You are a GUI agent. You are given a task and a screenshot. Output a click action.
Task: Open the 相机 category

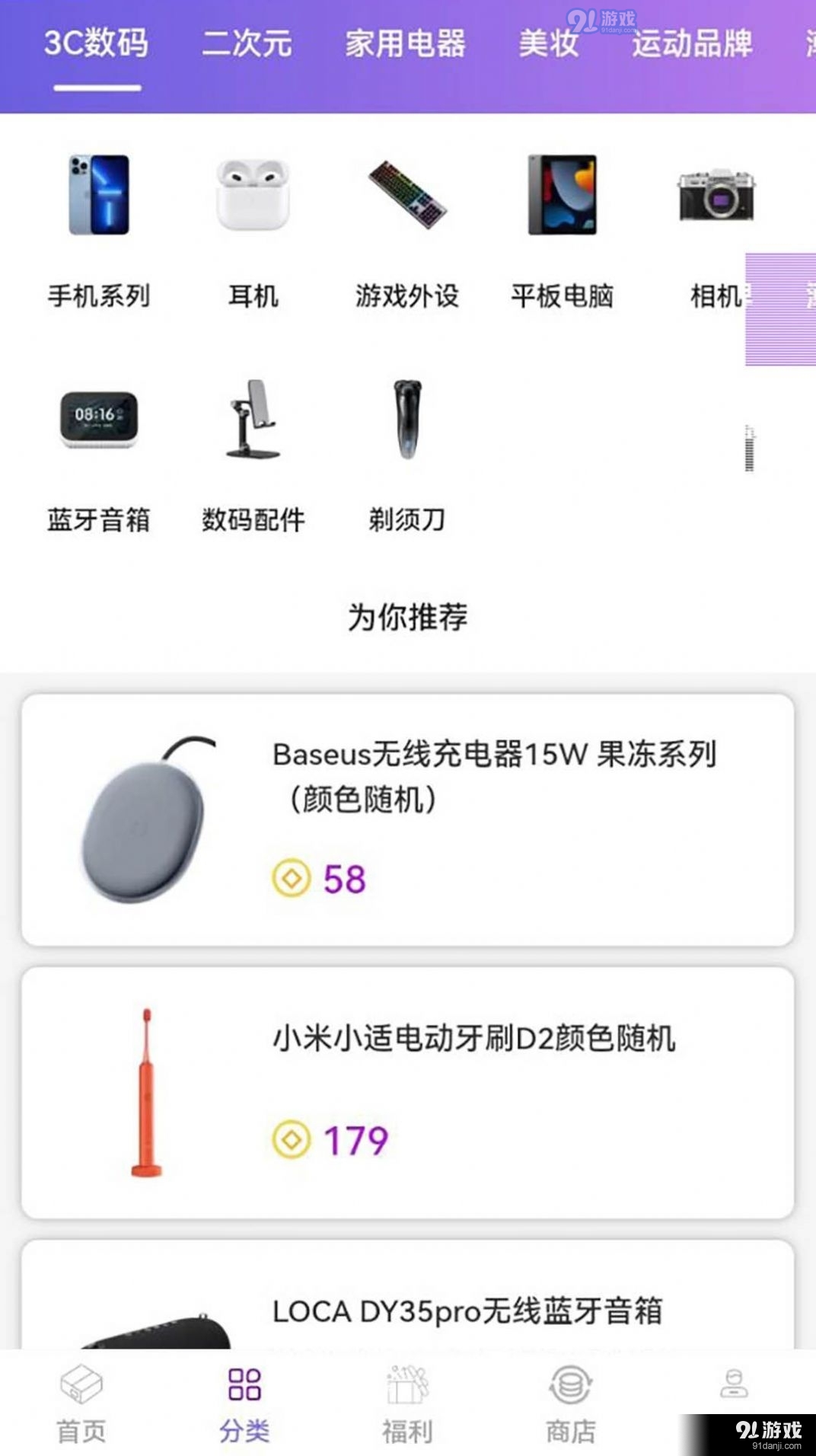[x=716, y=228]
